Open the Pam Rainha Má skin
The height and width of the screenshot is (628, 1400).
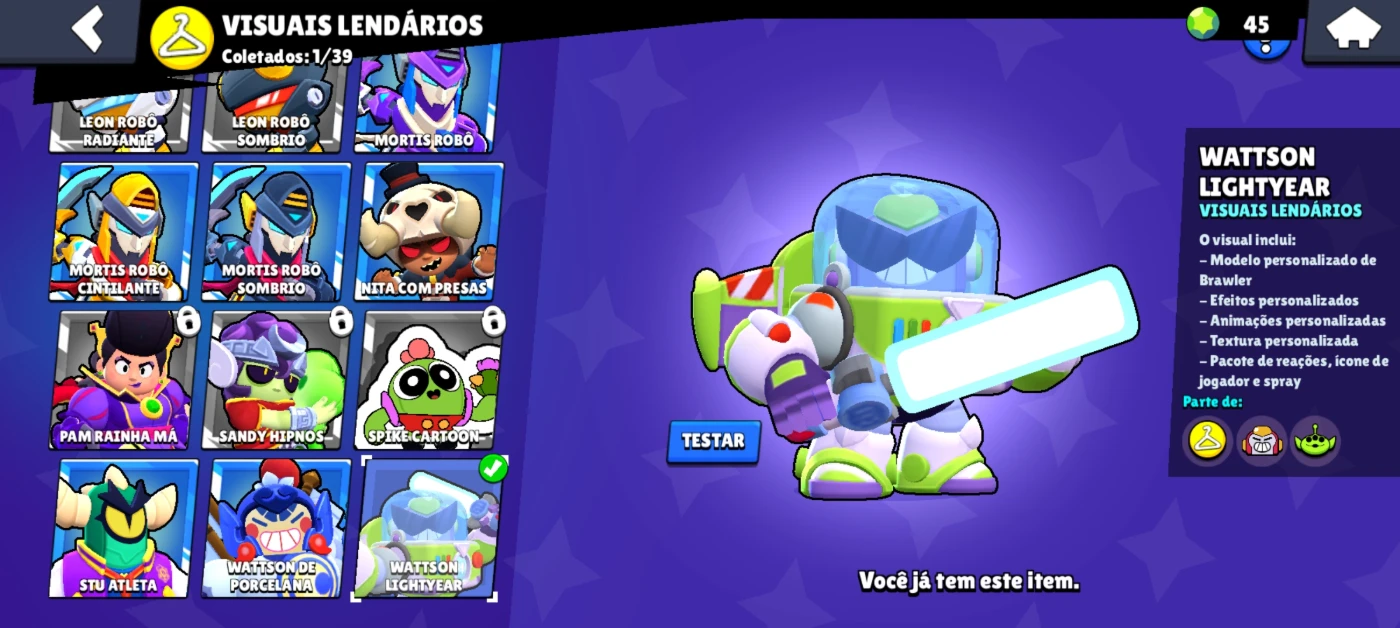click(121, 380)
